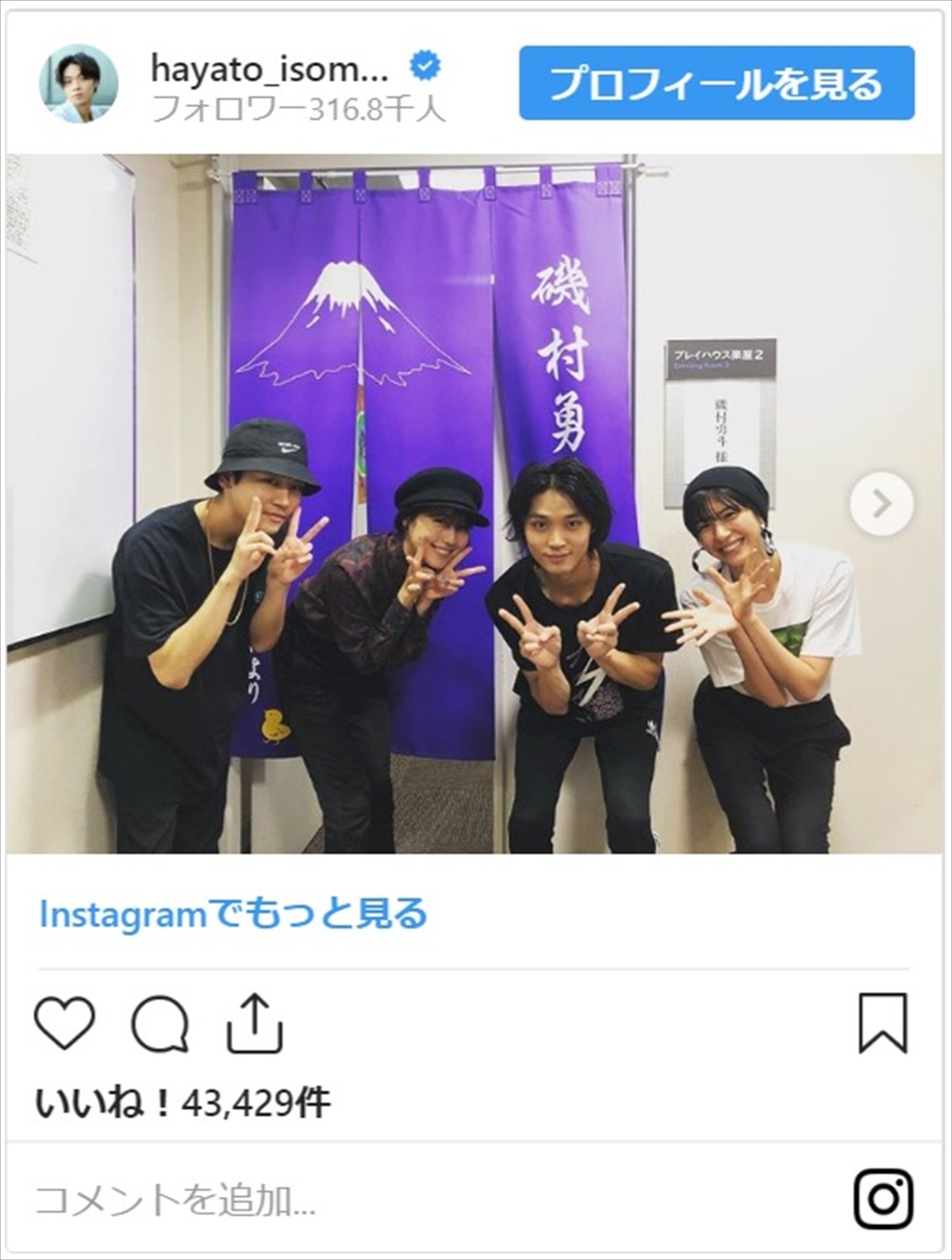This screenshot has width=952, height=1260.
Task: Tap the プロフィールを見る button
Action: tap(716, 83)
